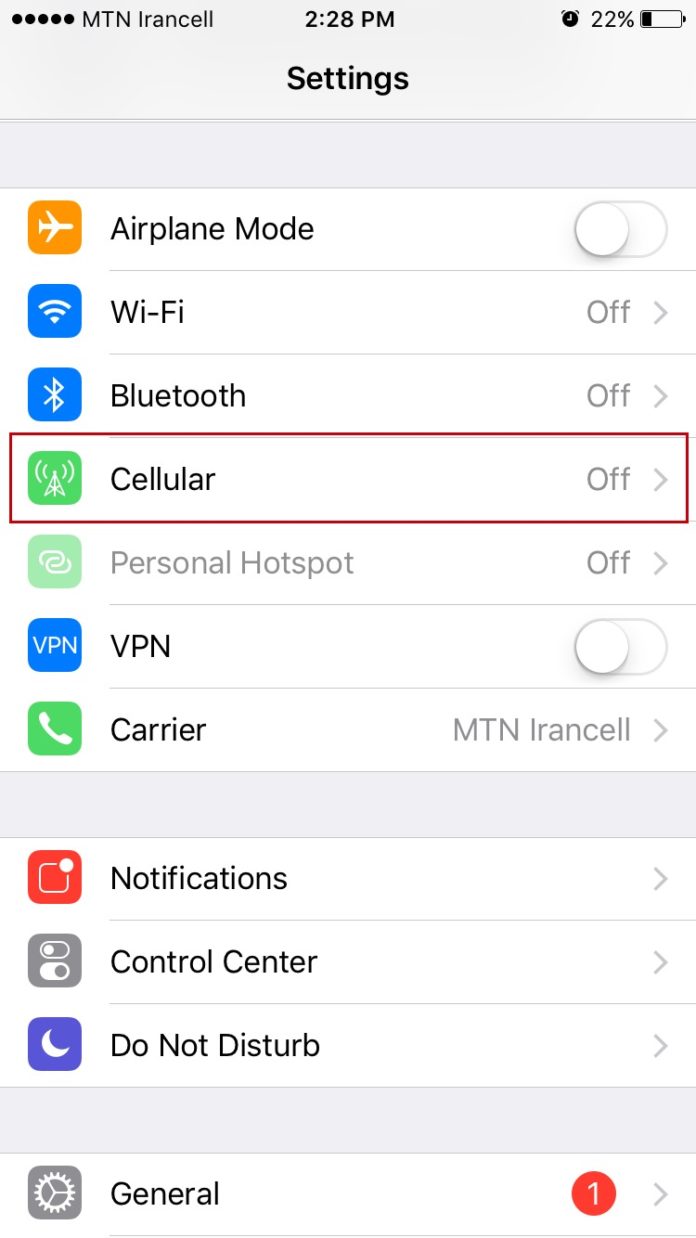Open Notifications settings
The image size is (696, 1238).
(x=348, y=879)
